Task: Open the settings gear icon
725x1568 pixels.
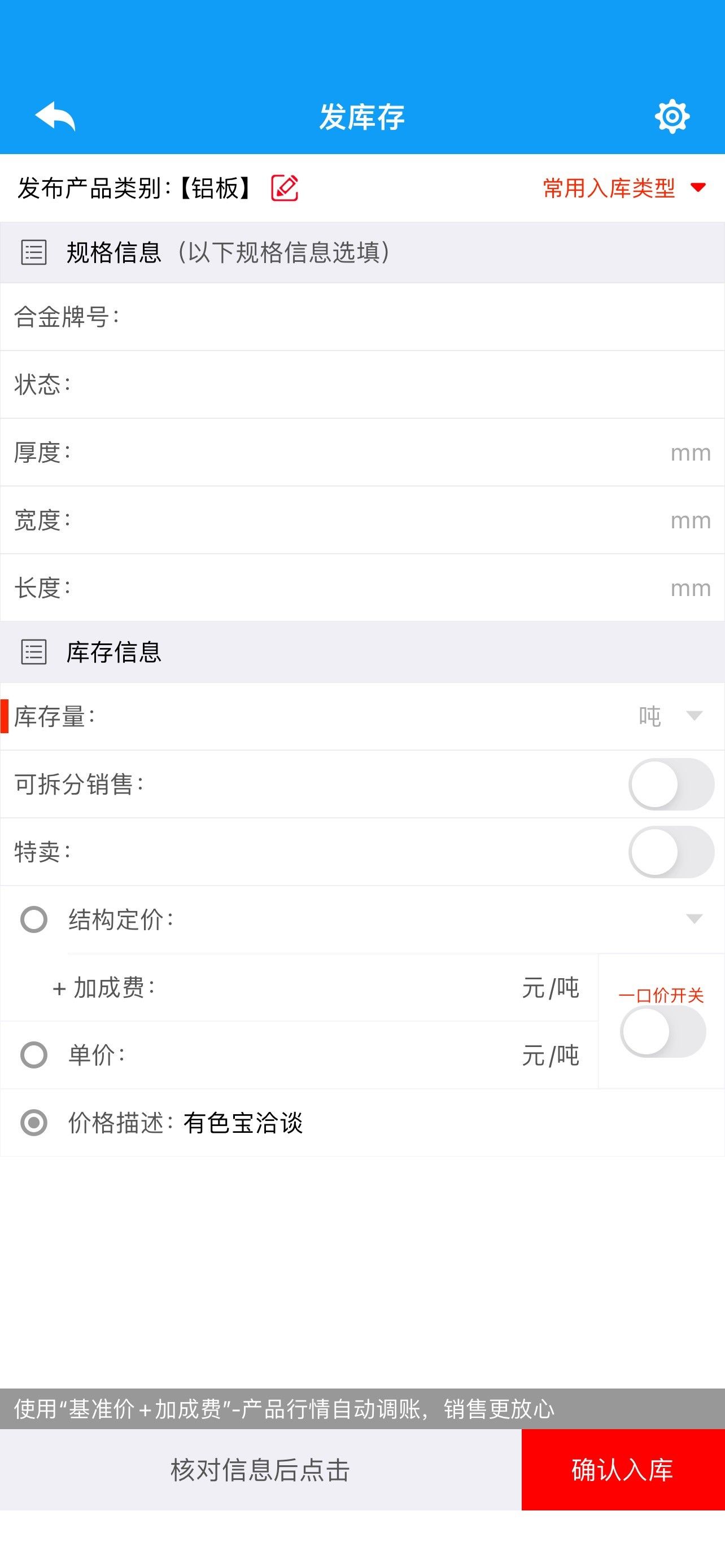Action: tap(672, 116)
